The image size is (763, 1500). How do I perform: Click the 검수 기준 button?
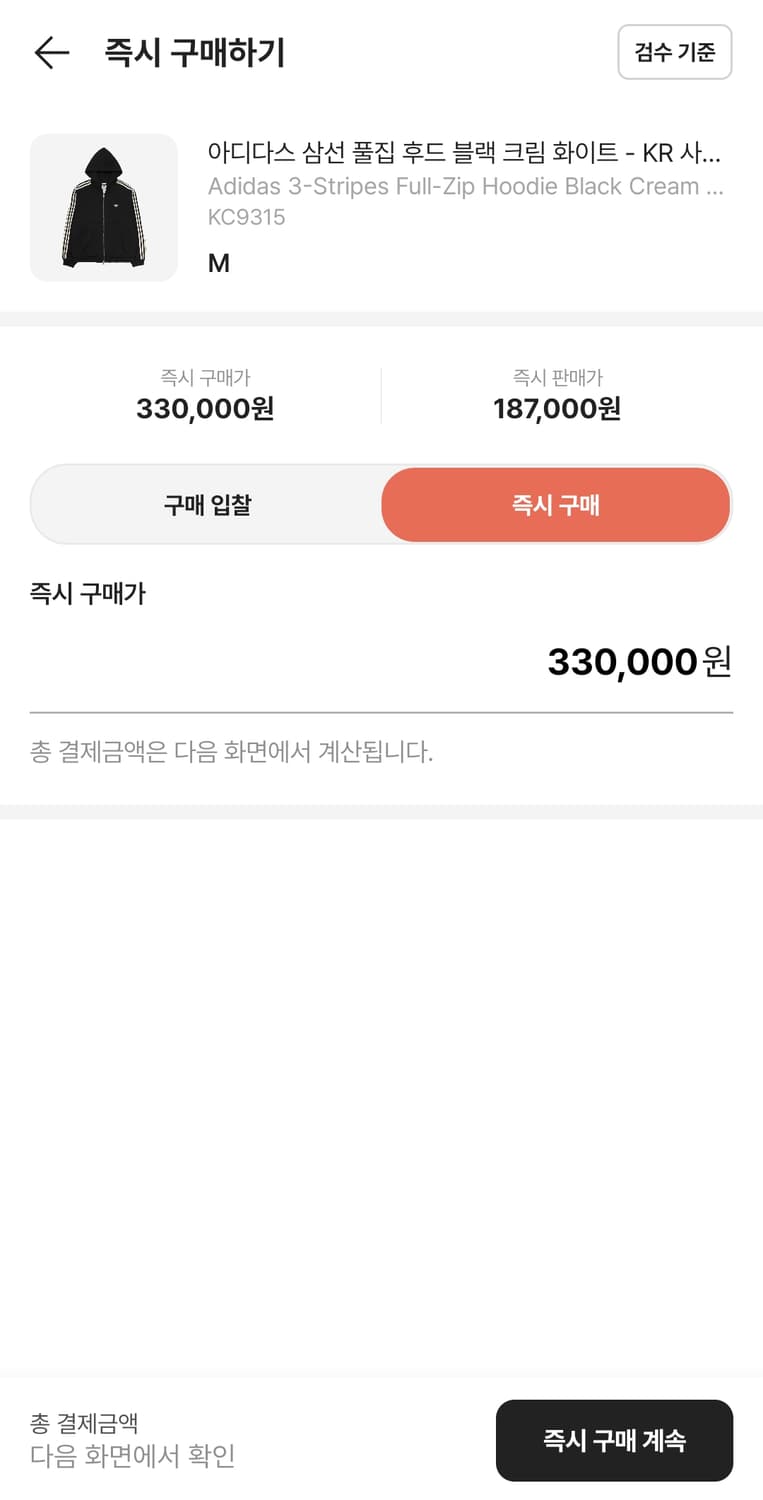pos(674,52)
